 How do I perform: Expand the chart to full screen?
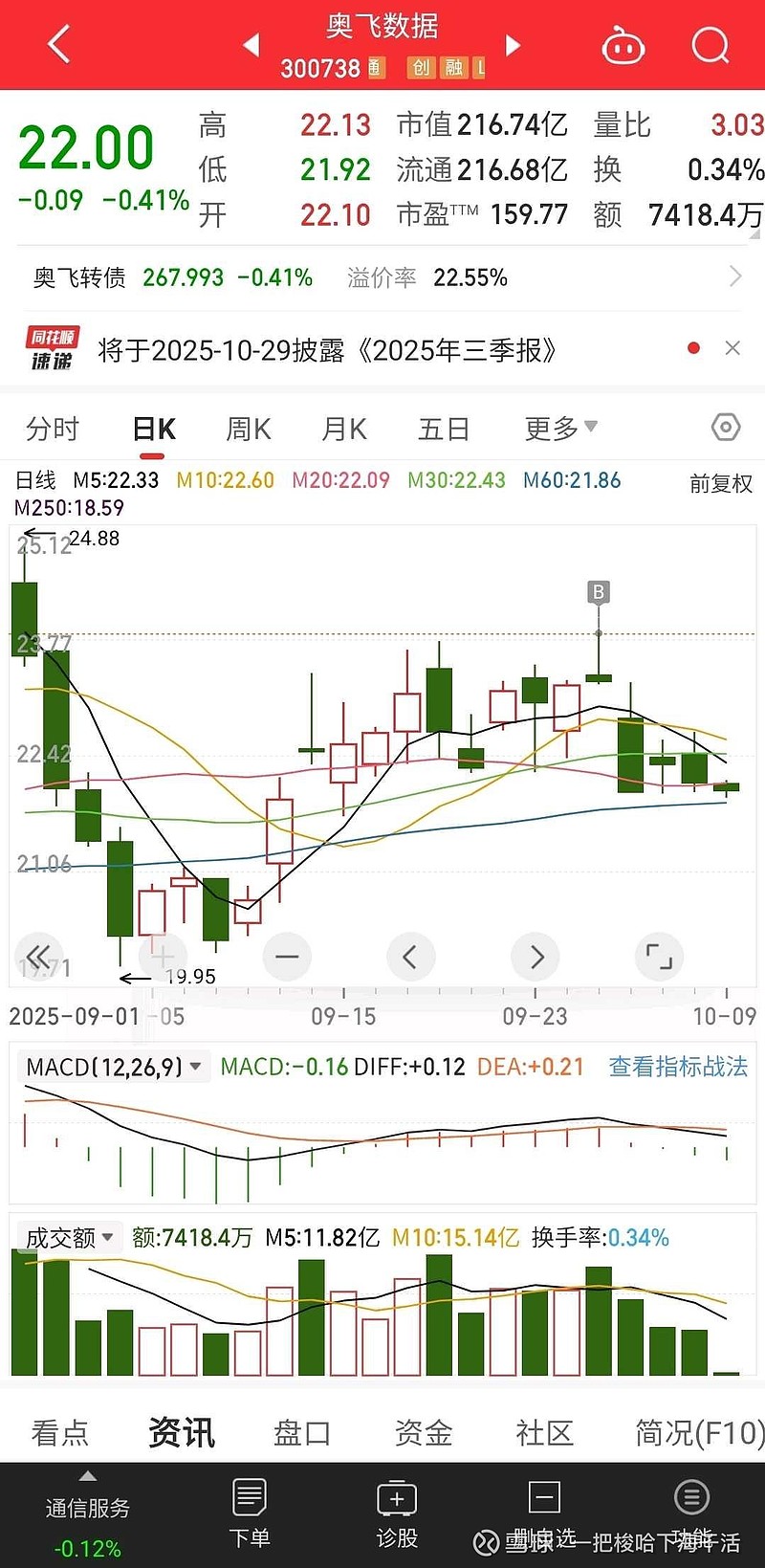coord(660,956)
